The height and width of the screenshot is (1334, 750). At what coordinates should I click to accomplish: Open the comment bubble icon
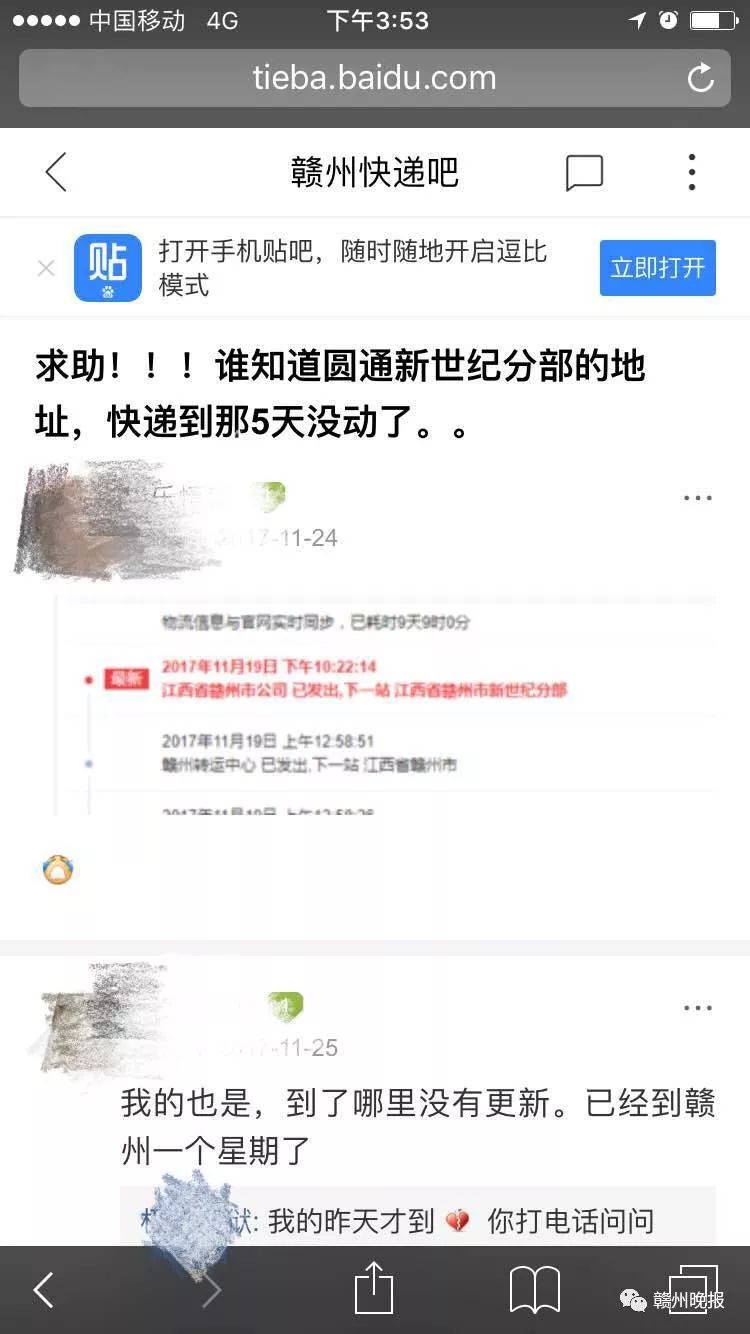tap(584, 173)
